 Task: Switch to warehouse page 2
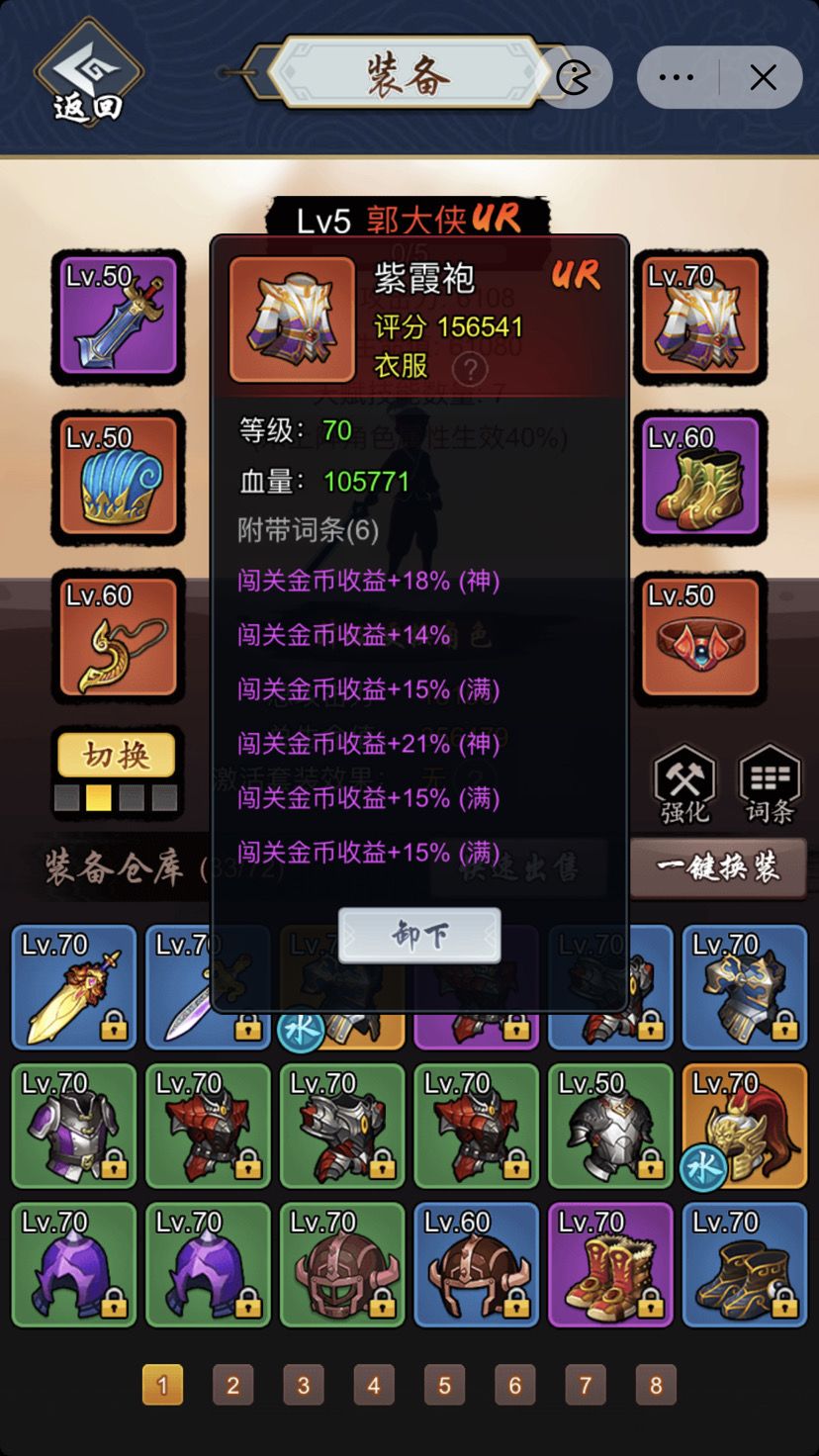pyautogui.click(x=233, y=1385)
